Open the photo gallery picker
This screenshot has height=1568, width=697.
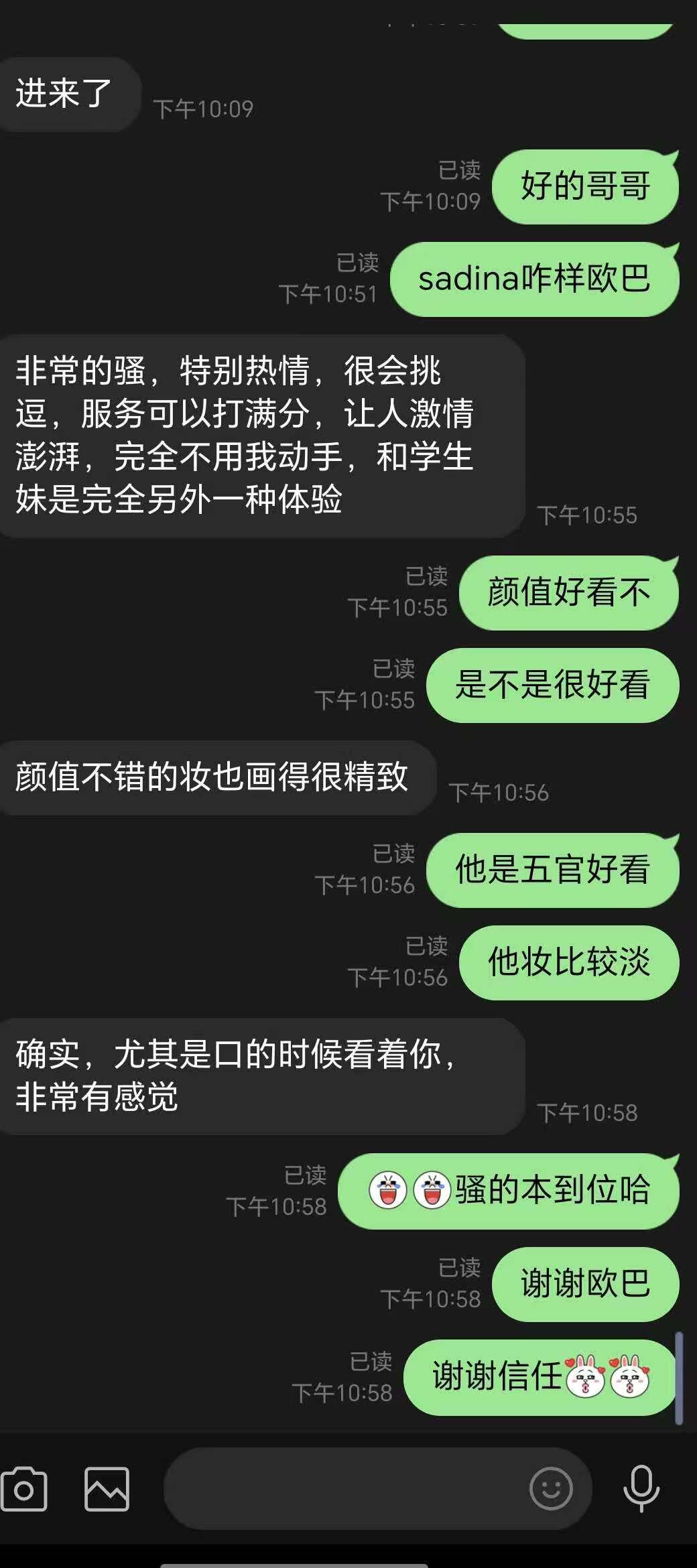[x=107, y=1489]
